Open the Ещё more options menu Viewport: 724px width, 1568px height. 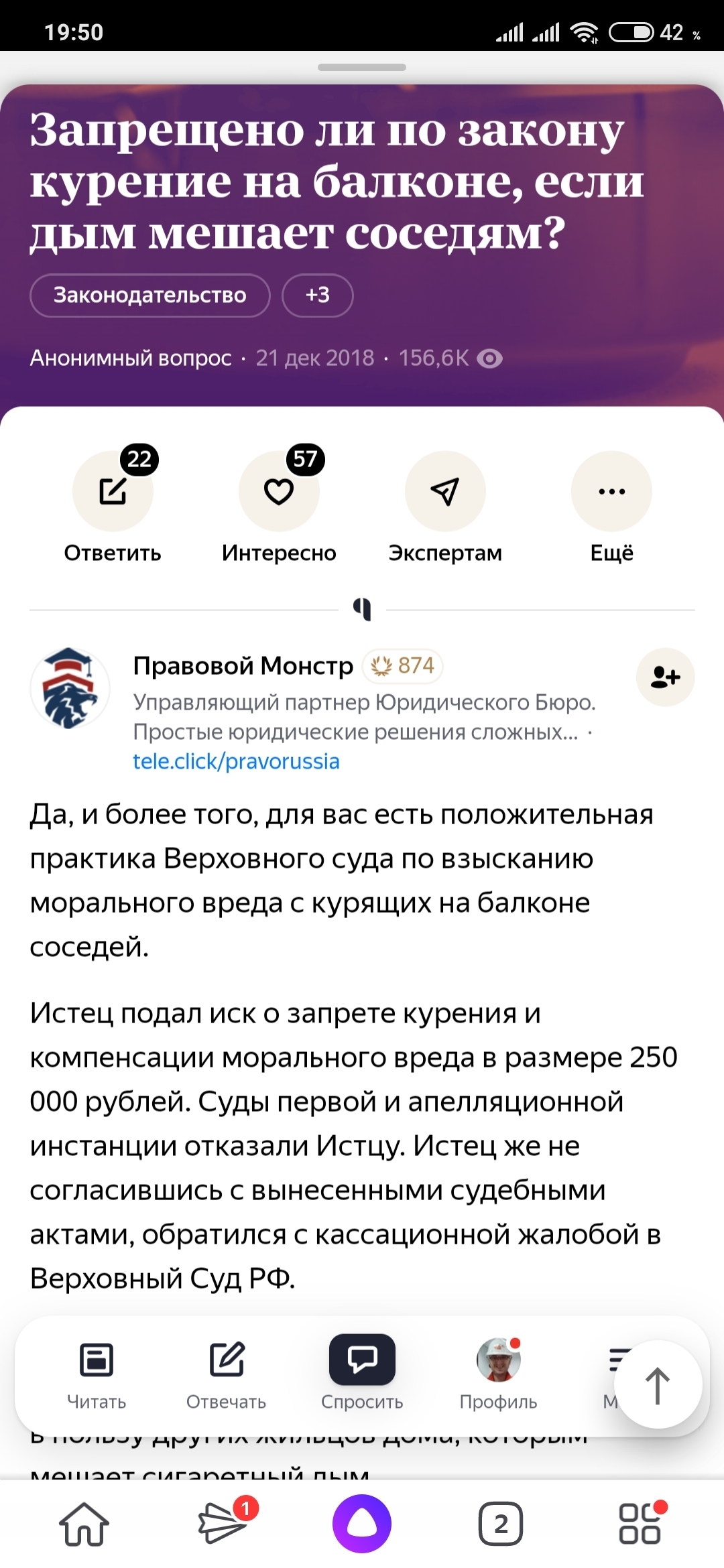coord(611,492)
